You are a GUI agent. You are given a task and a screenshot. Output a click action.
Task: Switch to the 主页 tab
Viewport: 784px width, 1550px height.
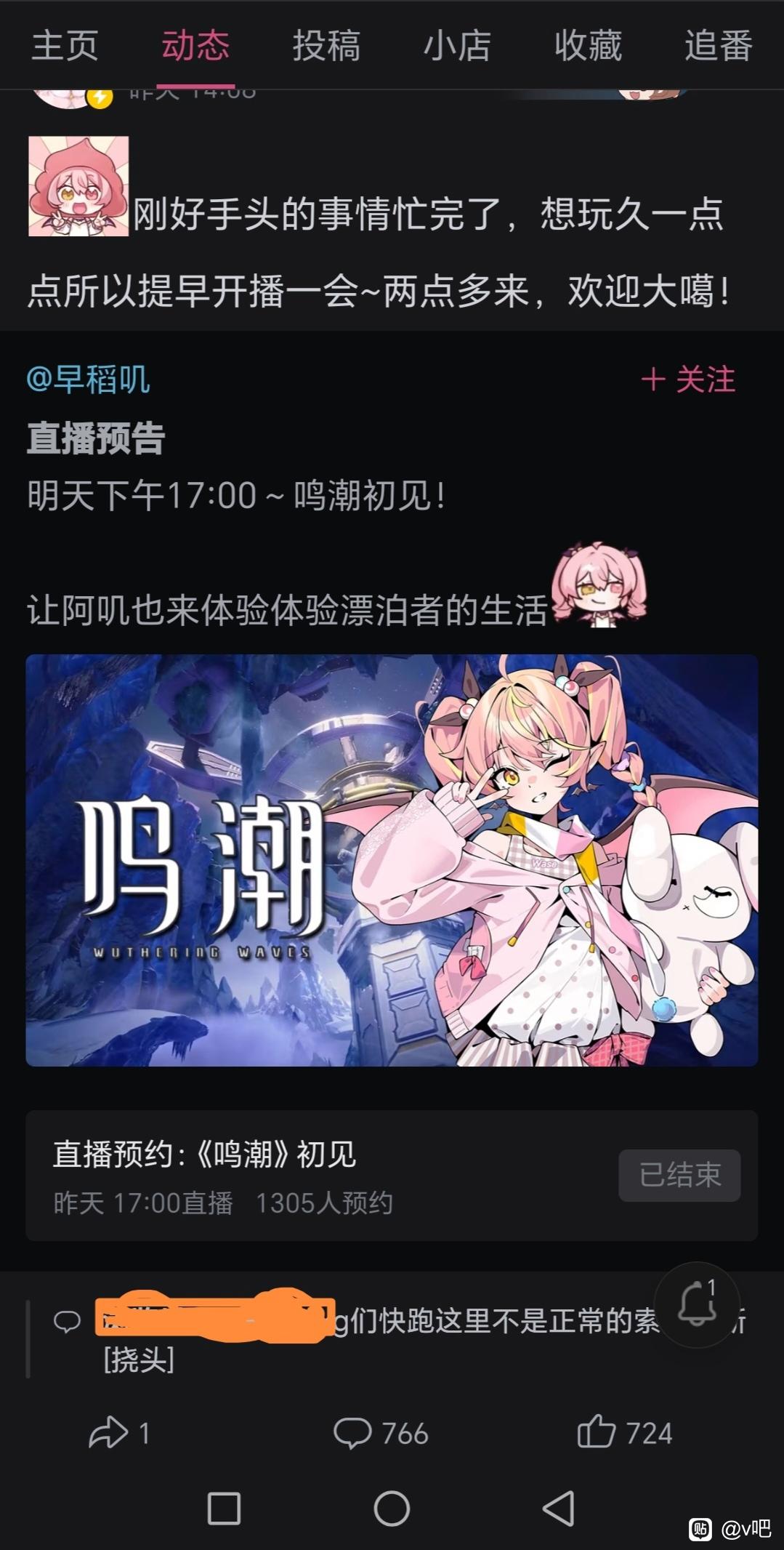click(65, 46)
